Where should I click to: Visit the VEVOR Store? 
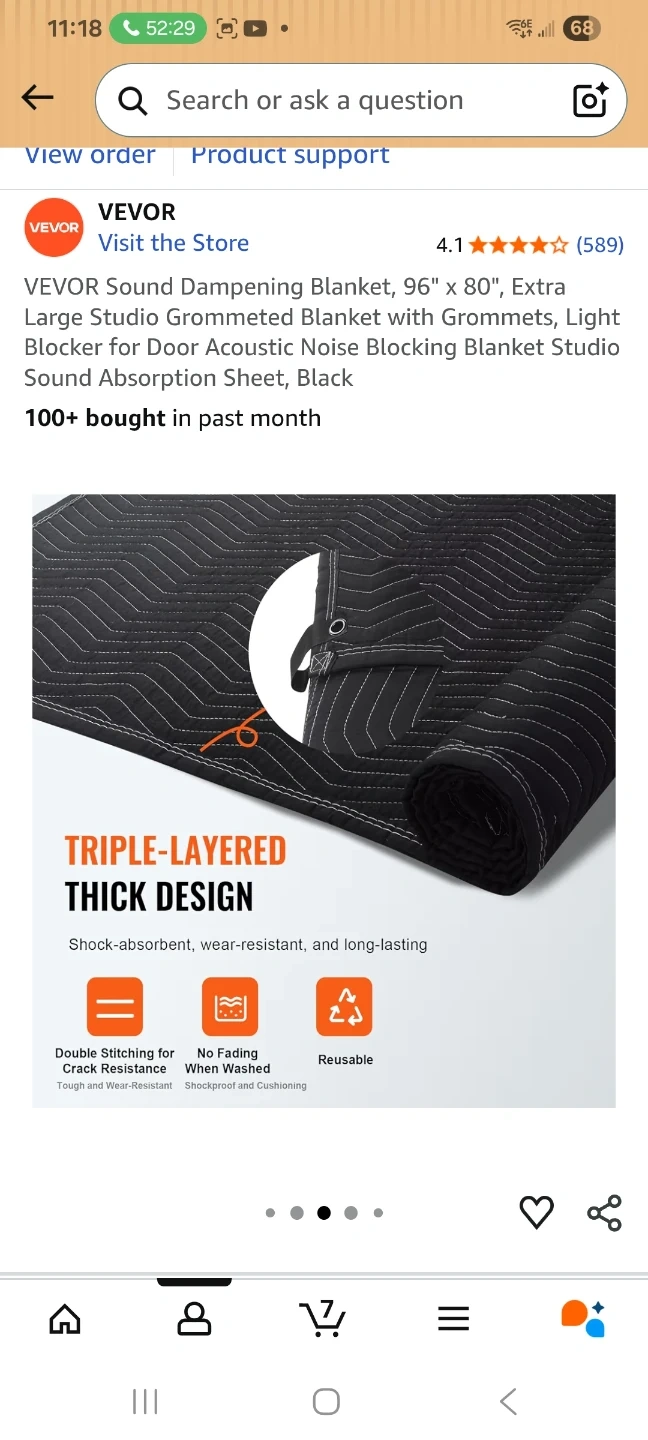(x=173, y=243)
